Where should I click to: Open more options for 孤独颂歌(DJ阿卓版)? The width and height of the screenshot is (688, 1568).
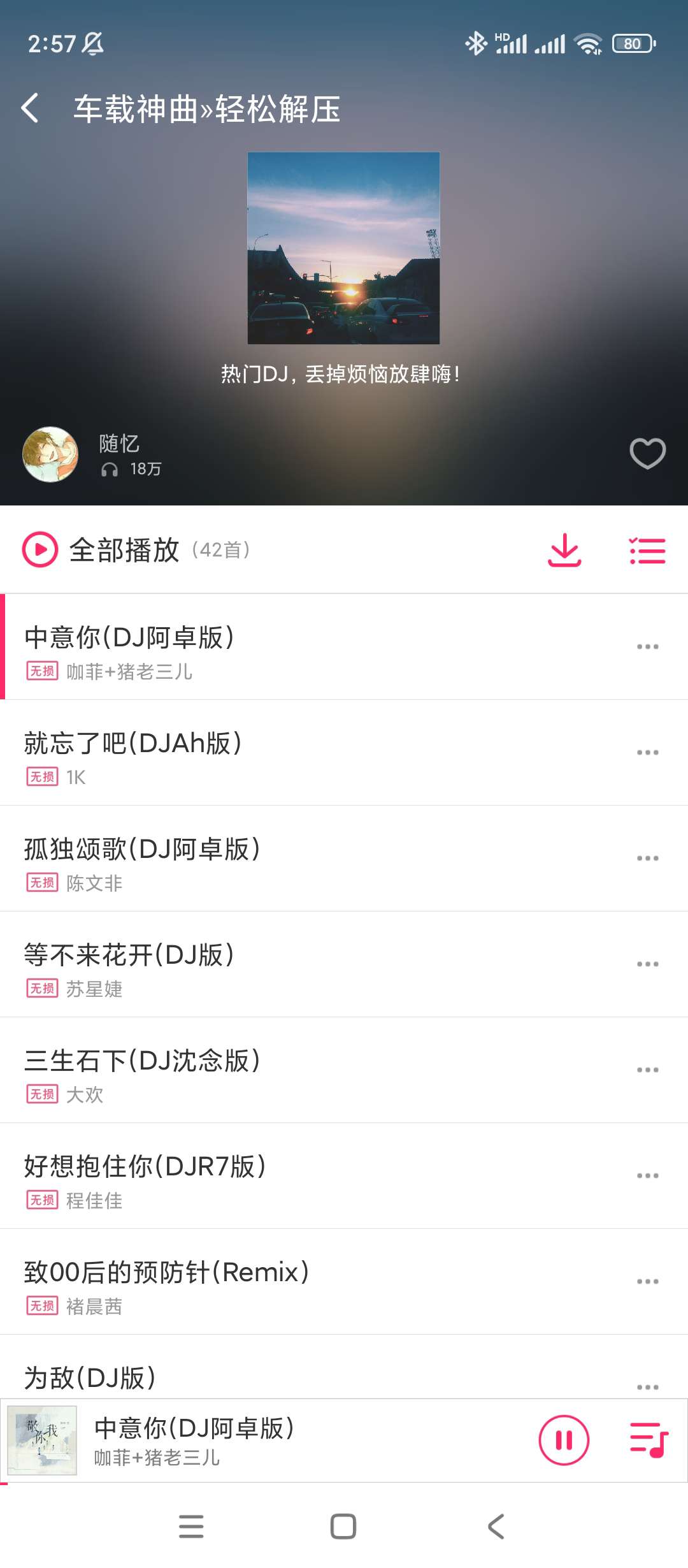click(x=647, y=858)
